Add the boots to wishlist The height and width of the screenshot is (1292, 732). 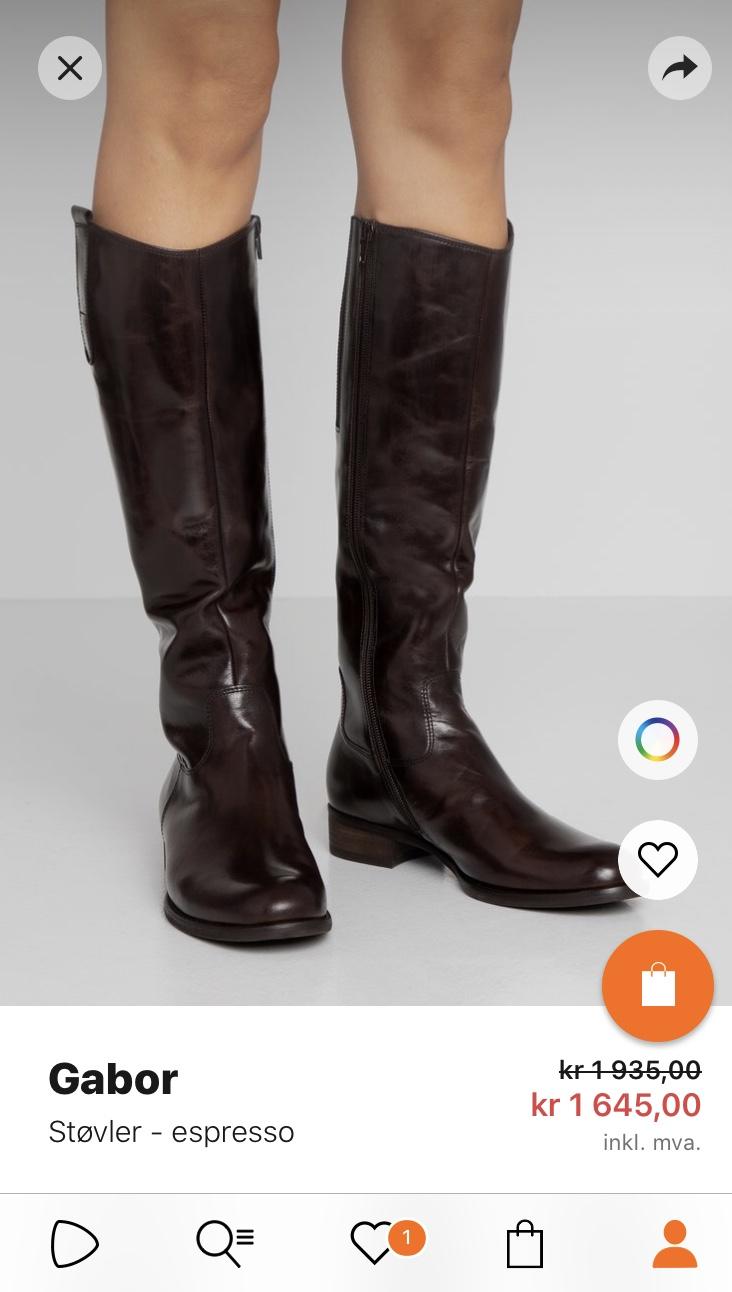(x=657, y=859)
